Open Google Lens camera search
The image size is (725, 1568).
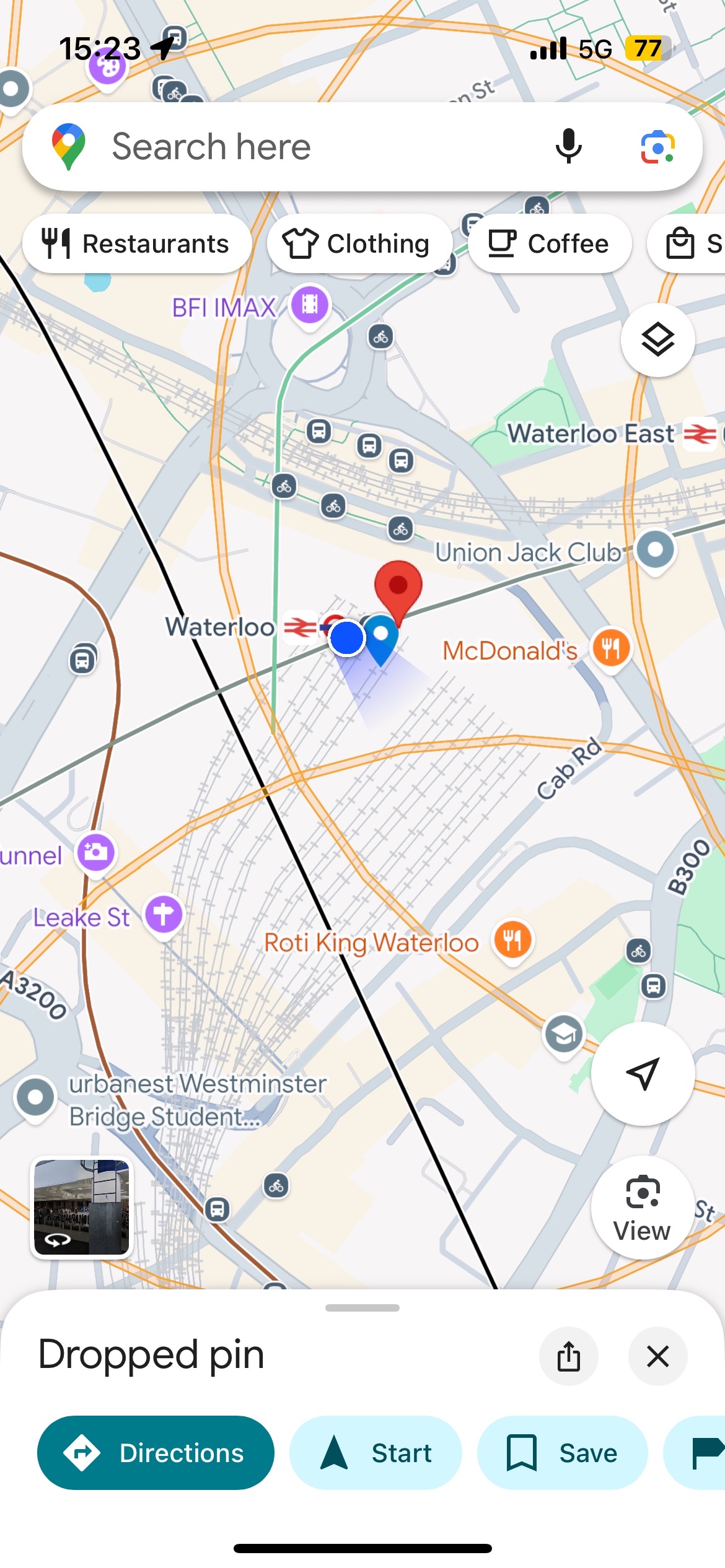point(657,147)
